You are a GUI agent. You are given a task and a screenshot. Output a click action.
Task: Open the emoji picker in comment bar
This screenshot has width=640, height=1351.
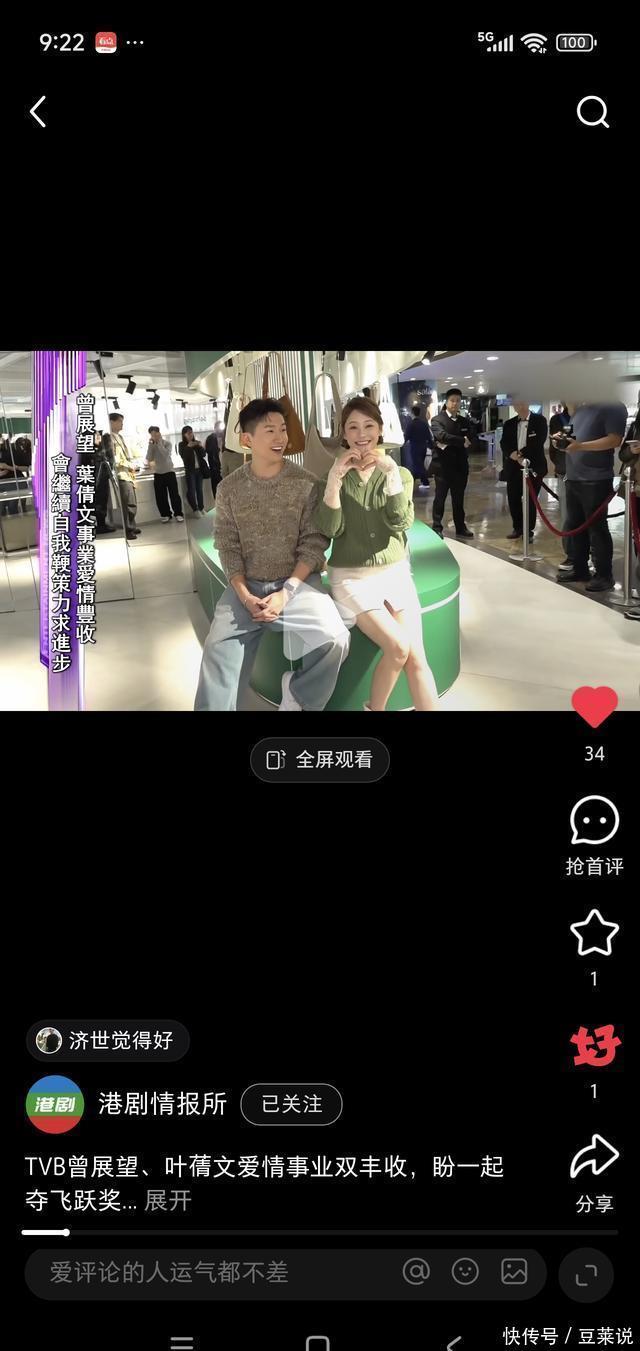pos(465,1271)
